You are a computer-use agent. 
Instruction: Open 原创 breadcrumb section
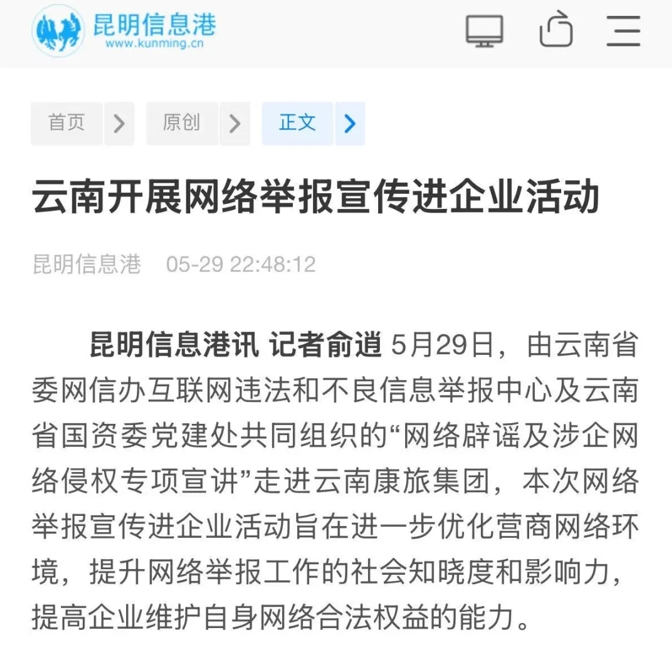click(x=182, y=123)
